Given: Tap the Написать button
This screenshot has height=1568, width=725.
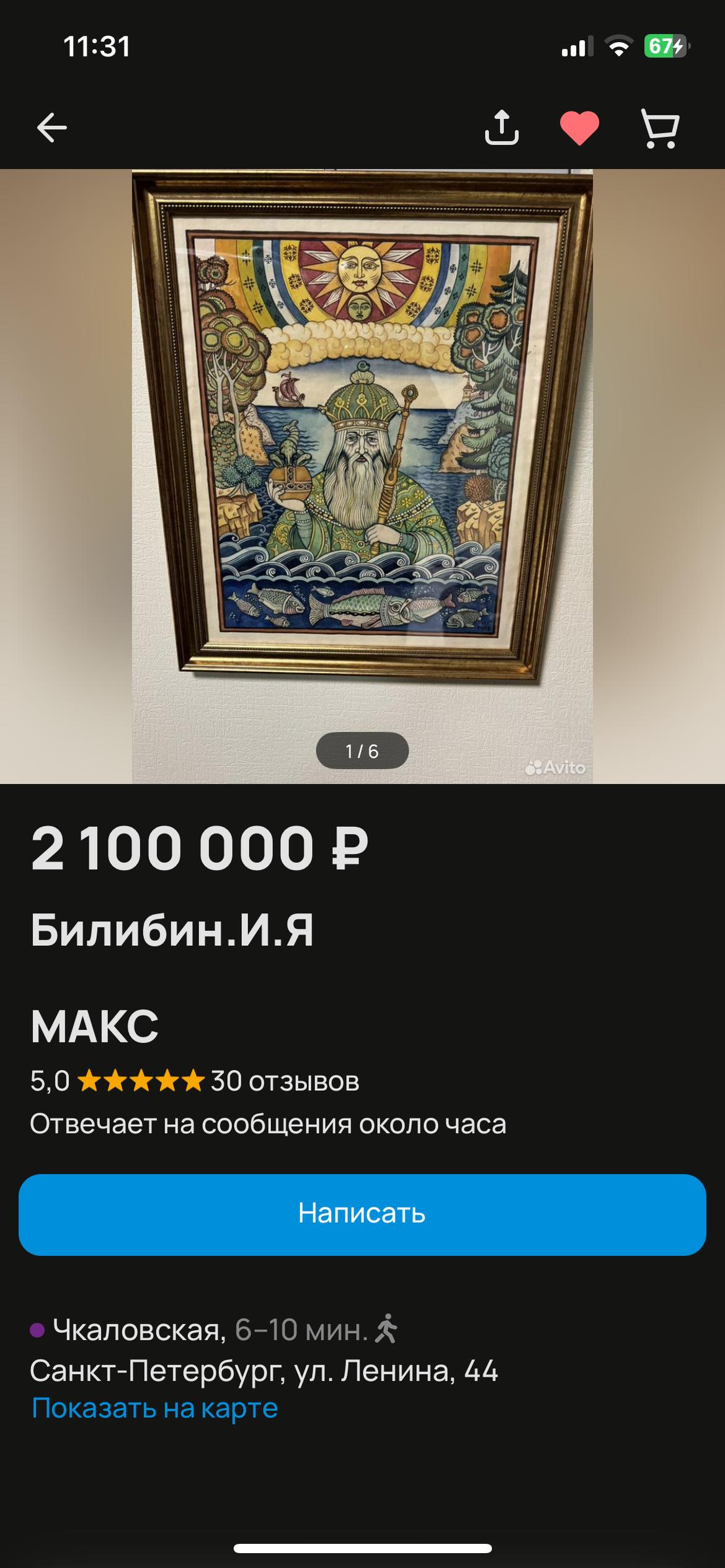Looking at the screenshot, I should pos(362,1214).
